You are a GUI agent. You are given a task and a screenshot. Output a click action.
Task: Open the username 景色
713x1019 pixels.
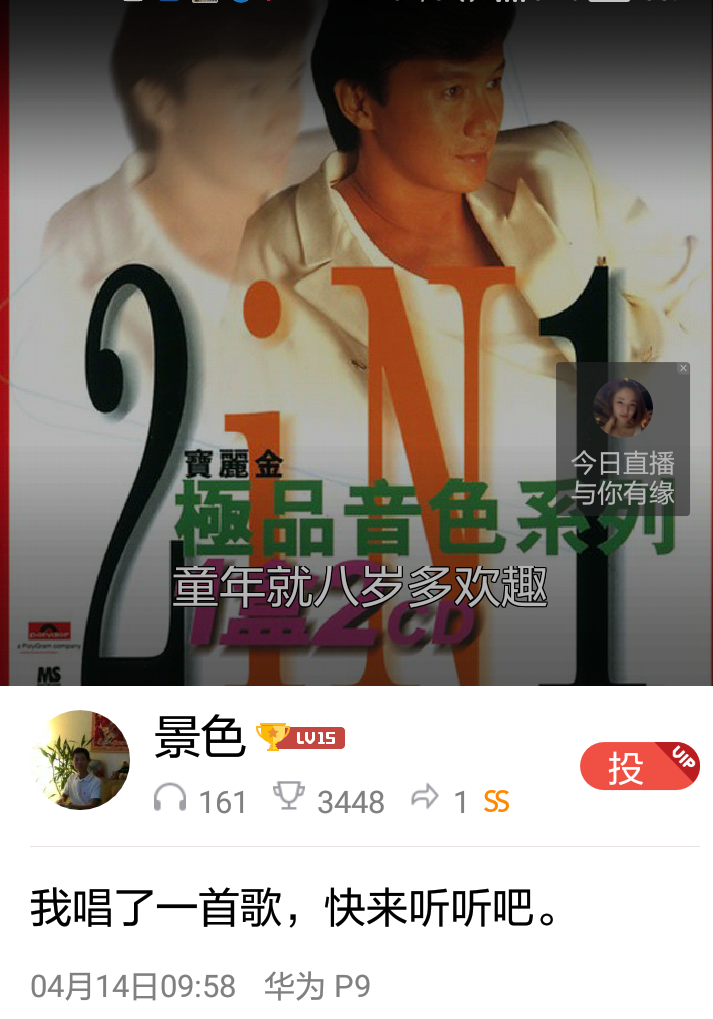(x=199, y=738)
